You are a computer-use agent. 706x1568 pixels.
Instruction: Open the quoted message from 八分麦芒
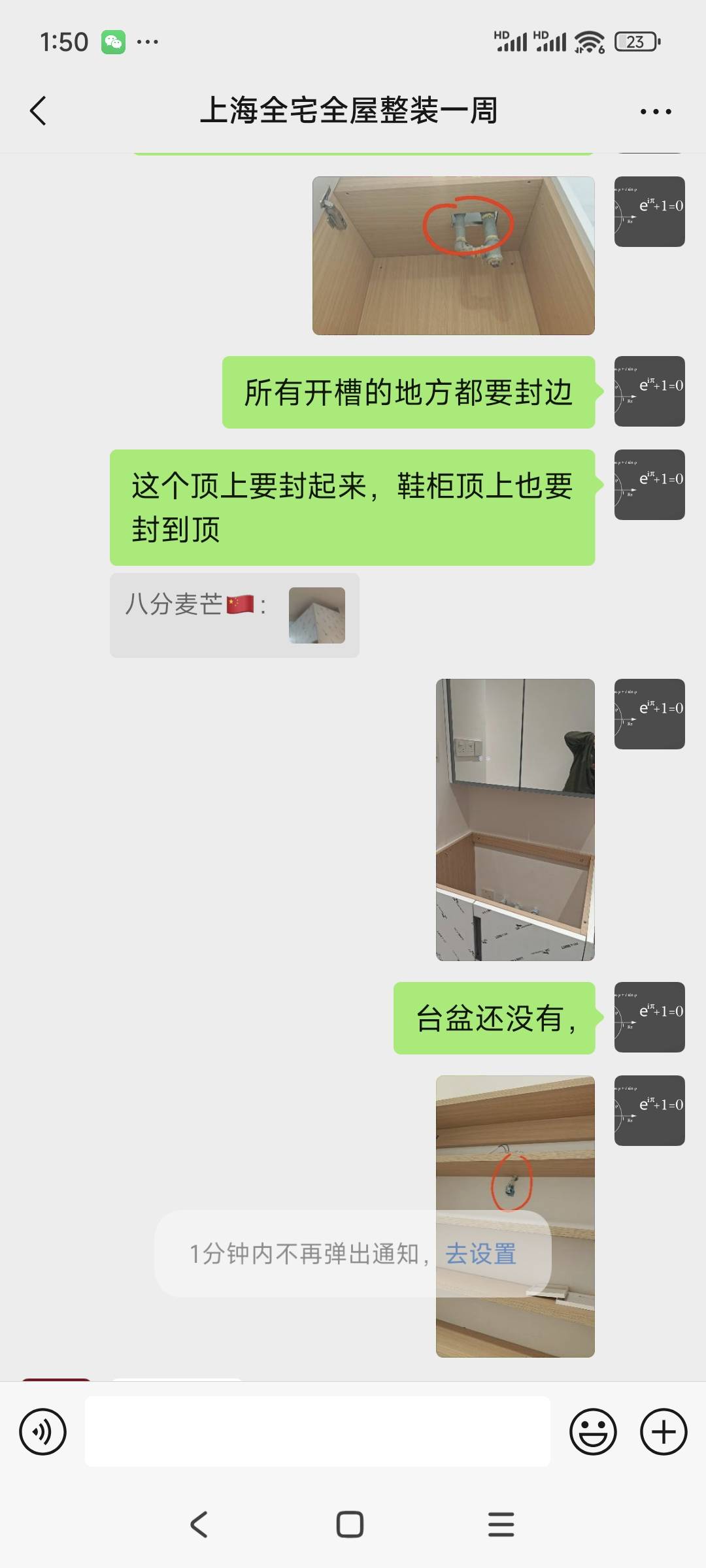click(234, 615)
